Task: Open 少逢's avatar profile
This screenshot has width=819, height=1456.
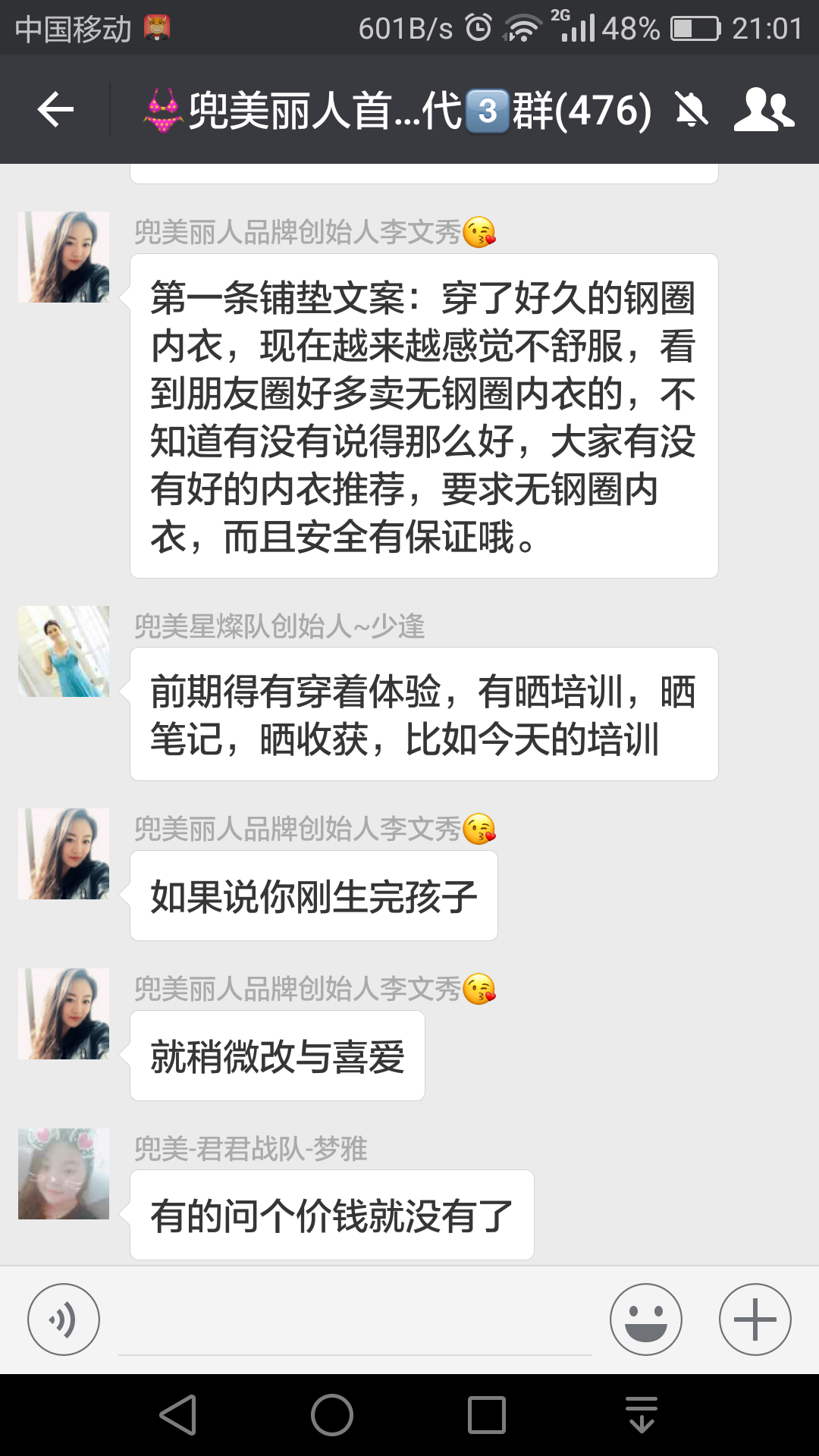Action: pyautogui.click(x=64, y=651)
